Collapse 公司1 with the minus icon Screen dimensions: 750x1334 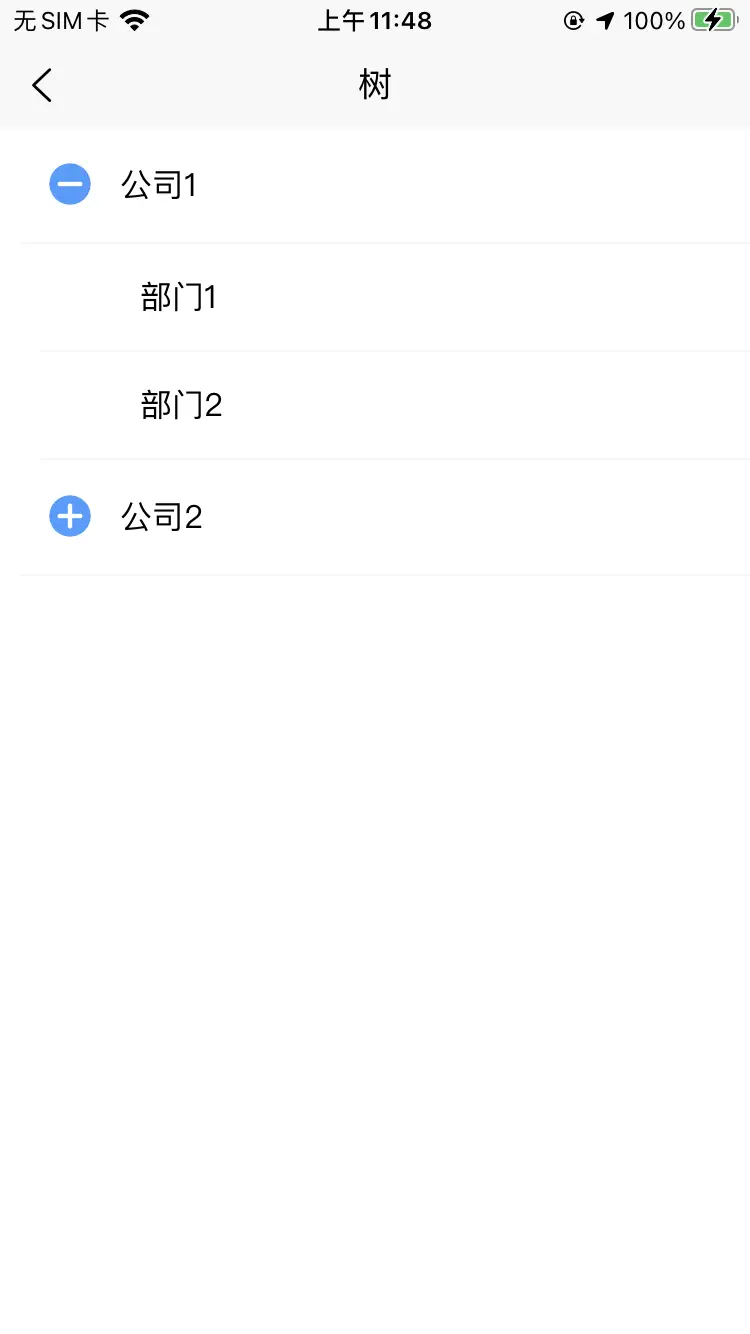coord(70,184)
